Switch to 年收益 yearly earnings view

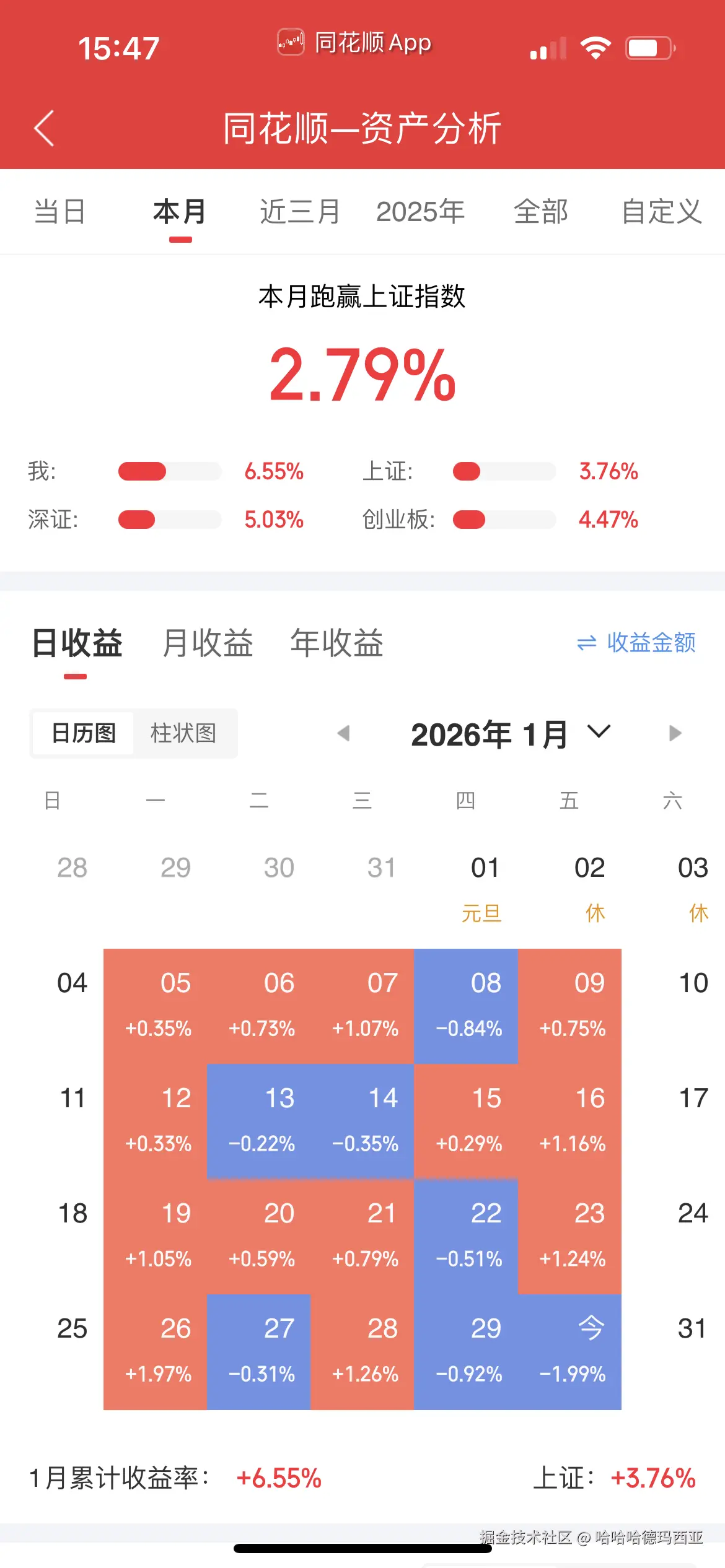pyautogui.click(x=338, y=644)
